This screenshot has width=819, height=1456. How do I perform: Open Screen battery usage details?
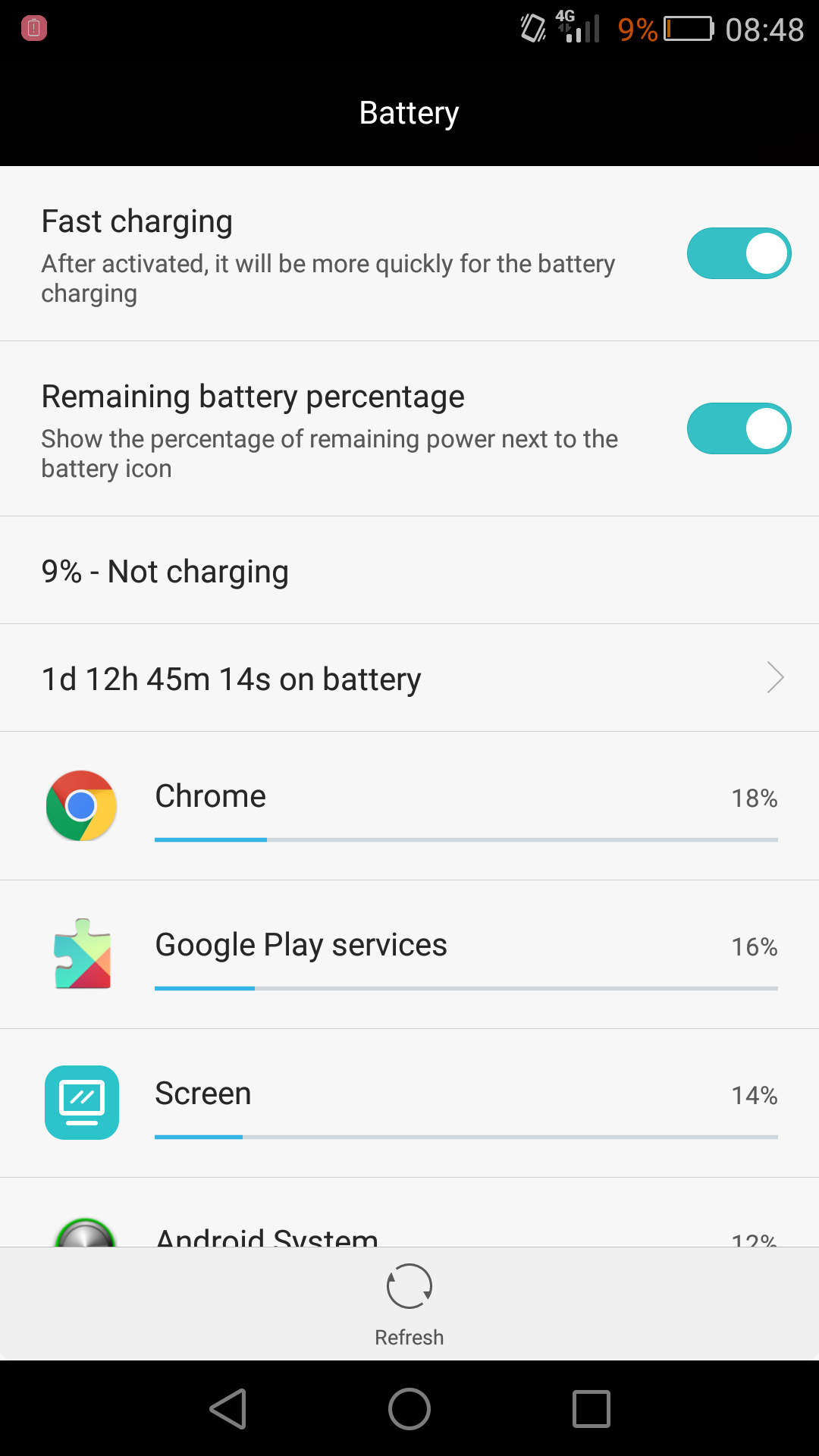pyautogui.click(x=409, y=1103)
